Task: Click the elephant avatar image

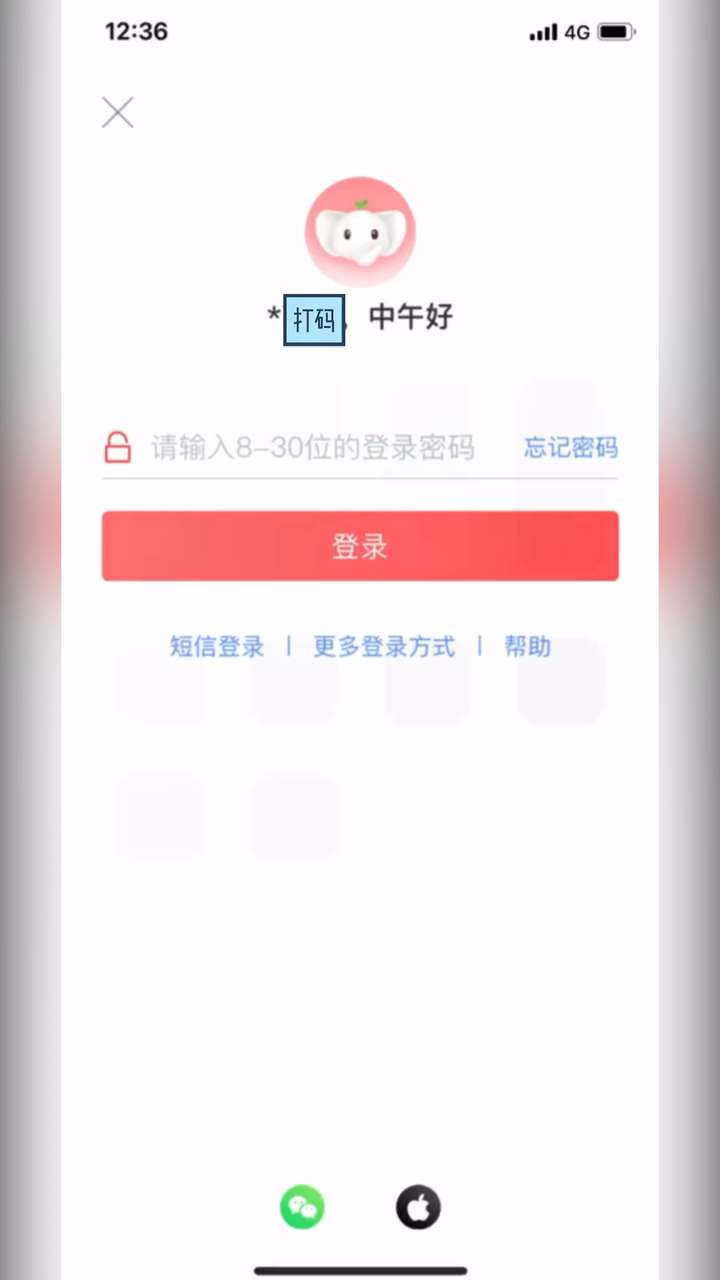Action: 360,230
